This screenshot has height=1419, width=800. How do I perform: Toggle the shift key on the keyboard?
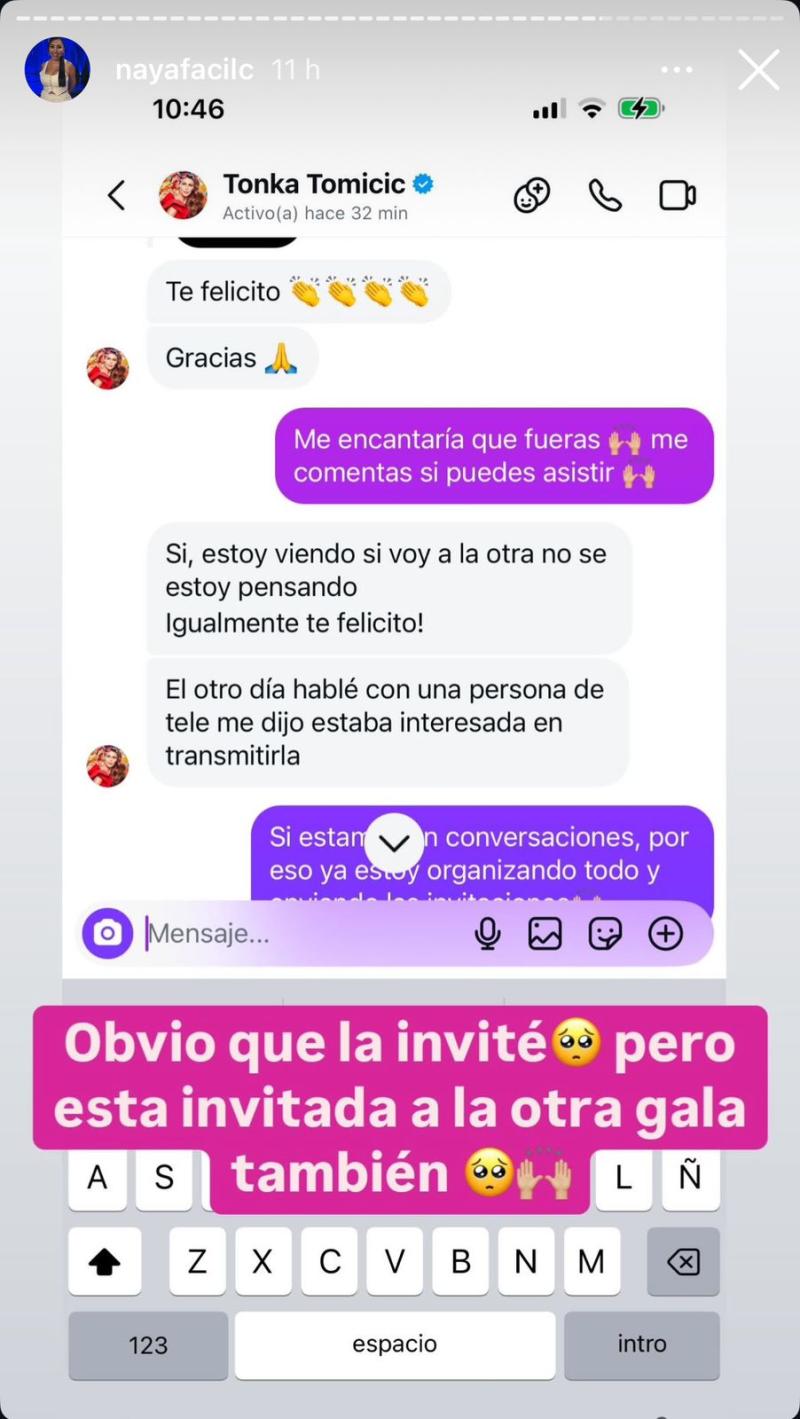coord(104,1261)
